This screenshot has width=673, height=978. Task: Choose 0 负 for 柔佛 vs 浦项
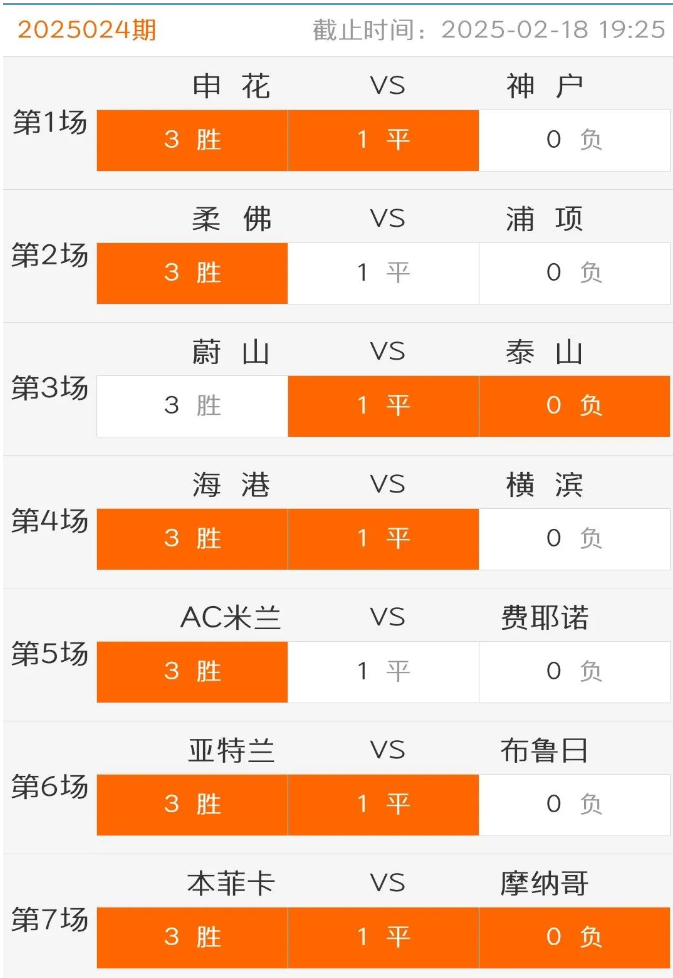click(574, 273)
